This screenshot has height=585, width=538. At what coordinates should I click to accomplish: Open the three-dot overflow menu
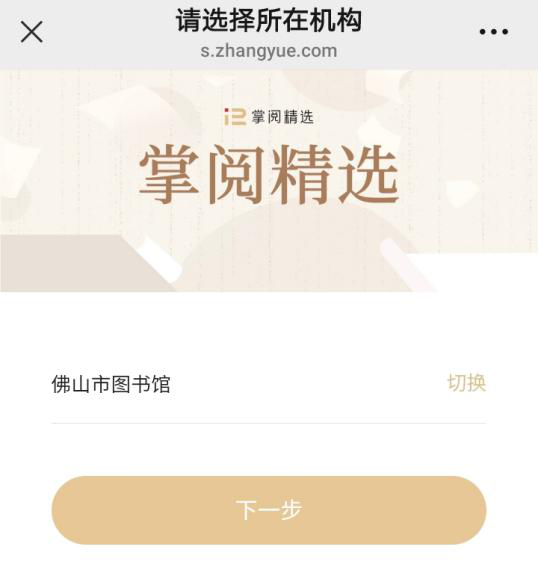(494, 32)
